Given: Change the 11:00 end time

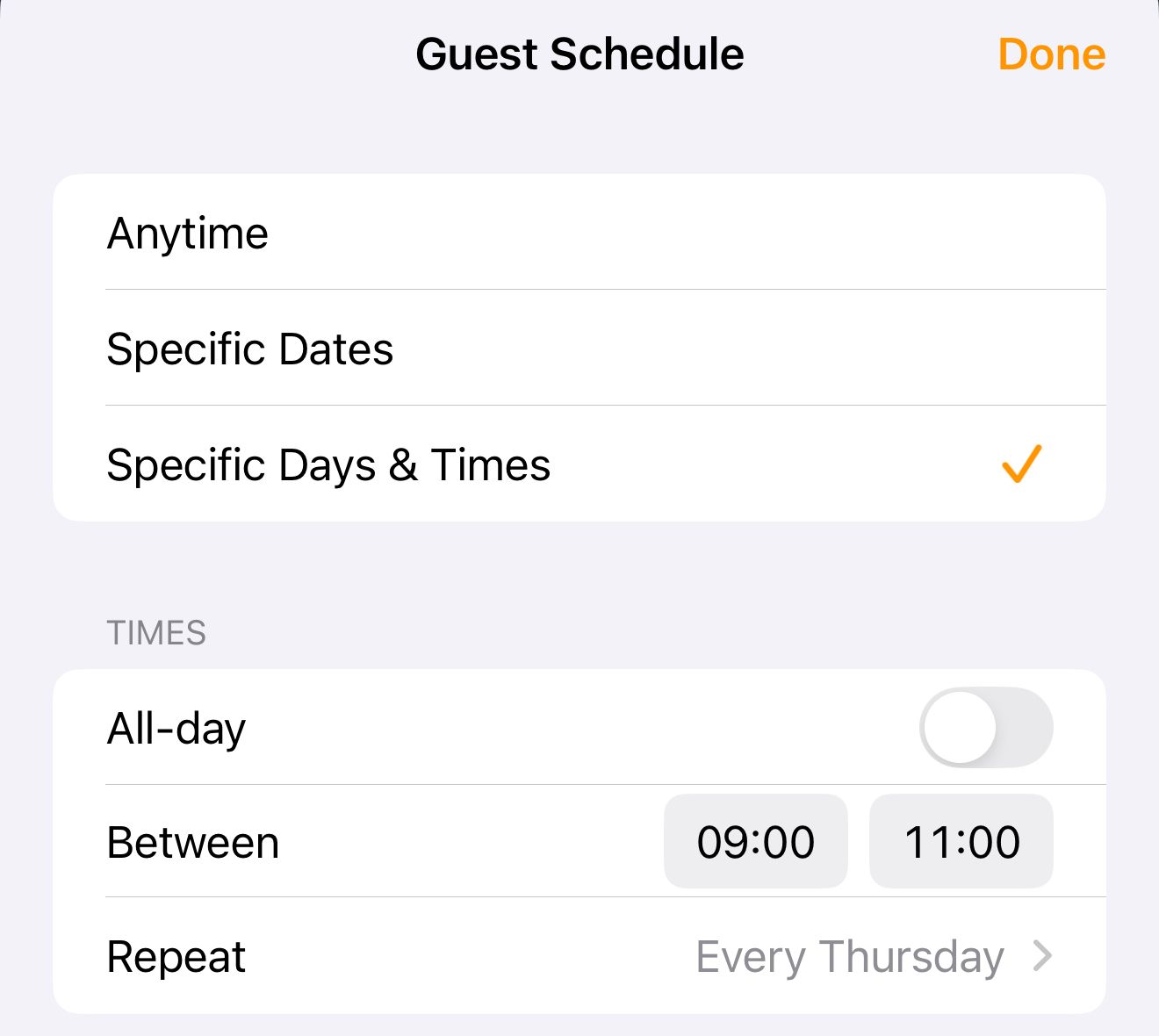Looking at the screenshot, I should point(961,842).
